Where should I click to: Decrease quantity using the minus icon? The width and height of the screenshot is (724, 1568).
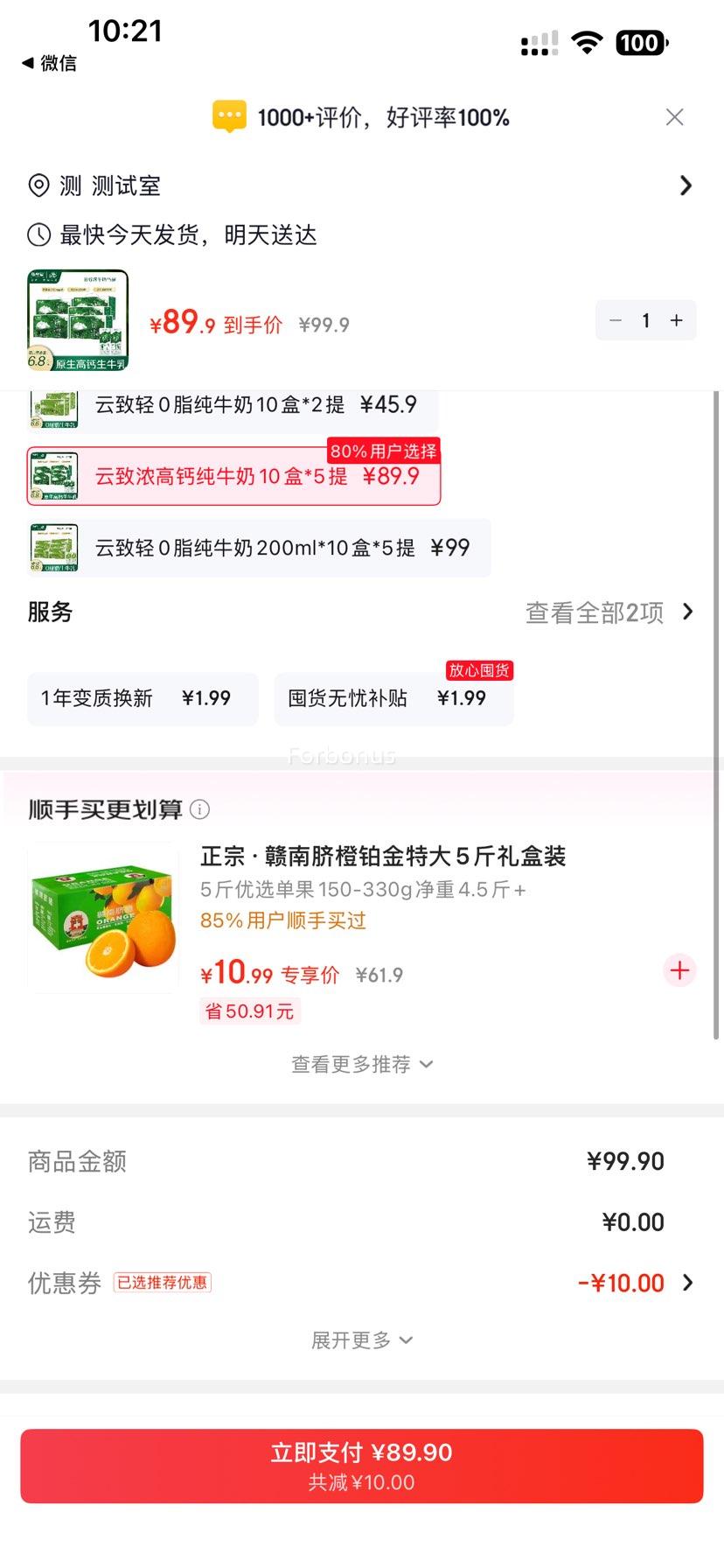click(x=616, y=320)
